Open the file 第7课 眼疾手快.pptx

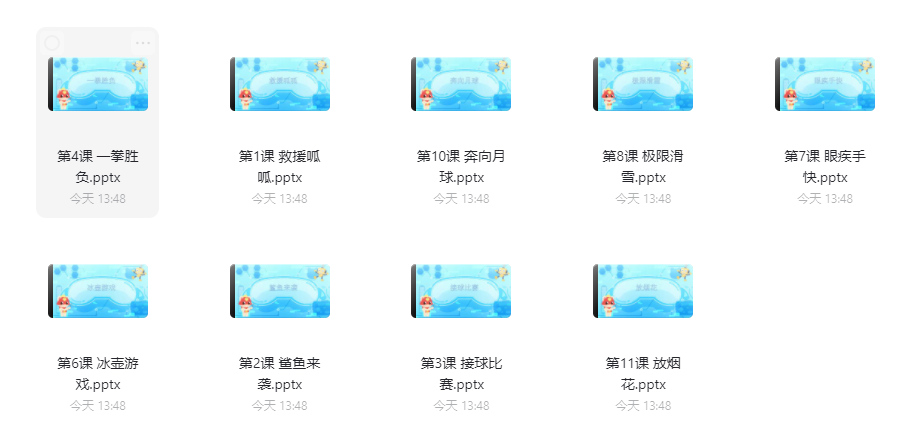pos(825,84)
